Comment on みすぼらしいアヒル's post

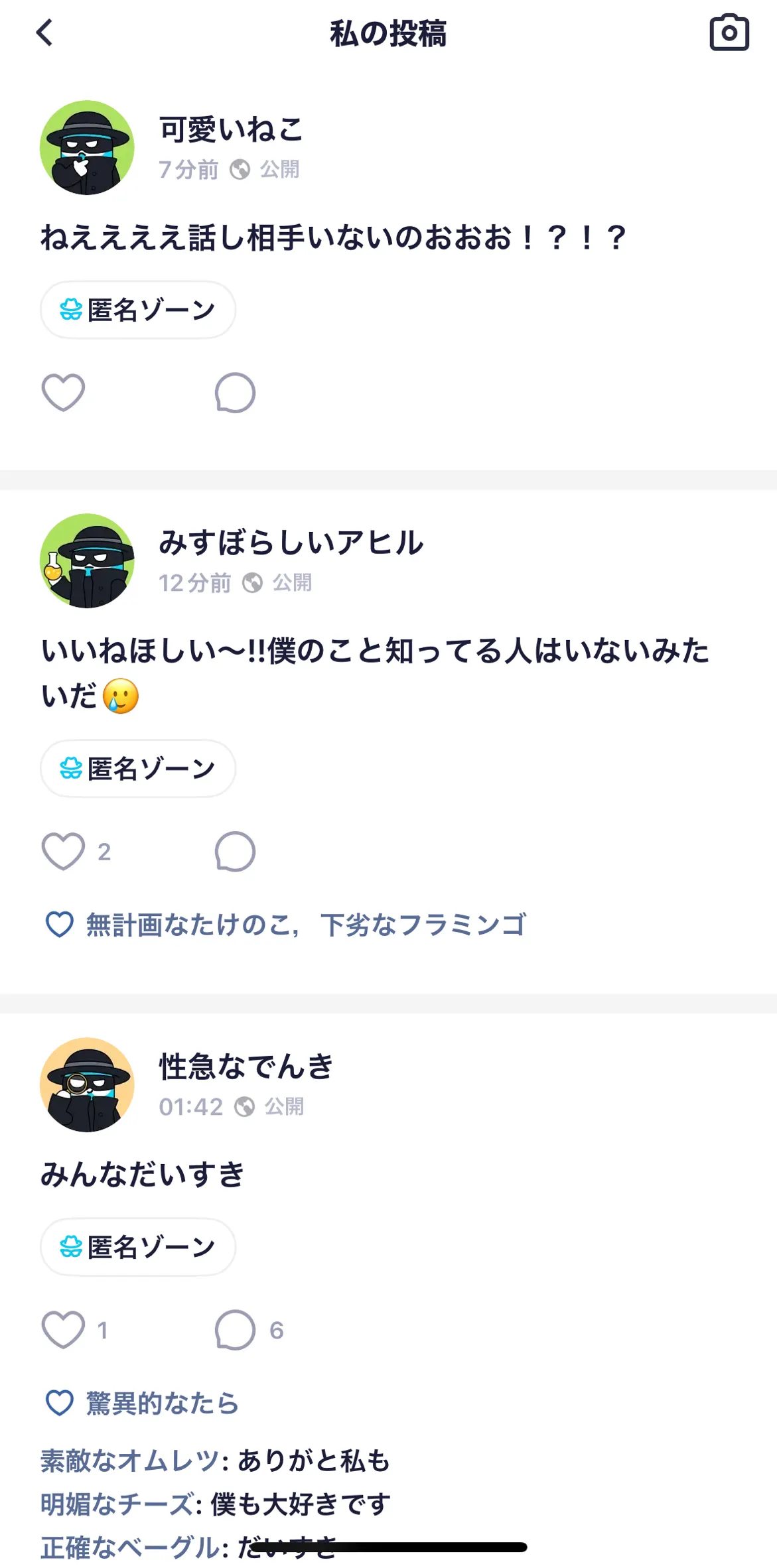click(235, 851)
